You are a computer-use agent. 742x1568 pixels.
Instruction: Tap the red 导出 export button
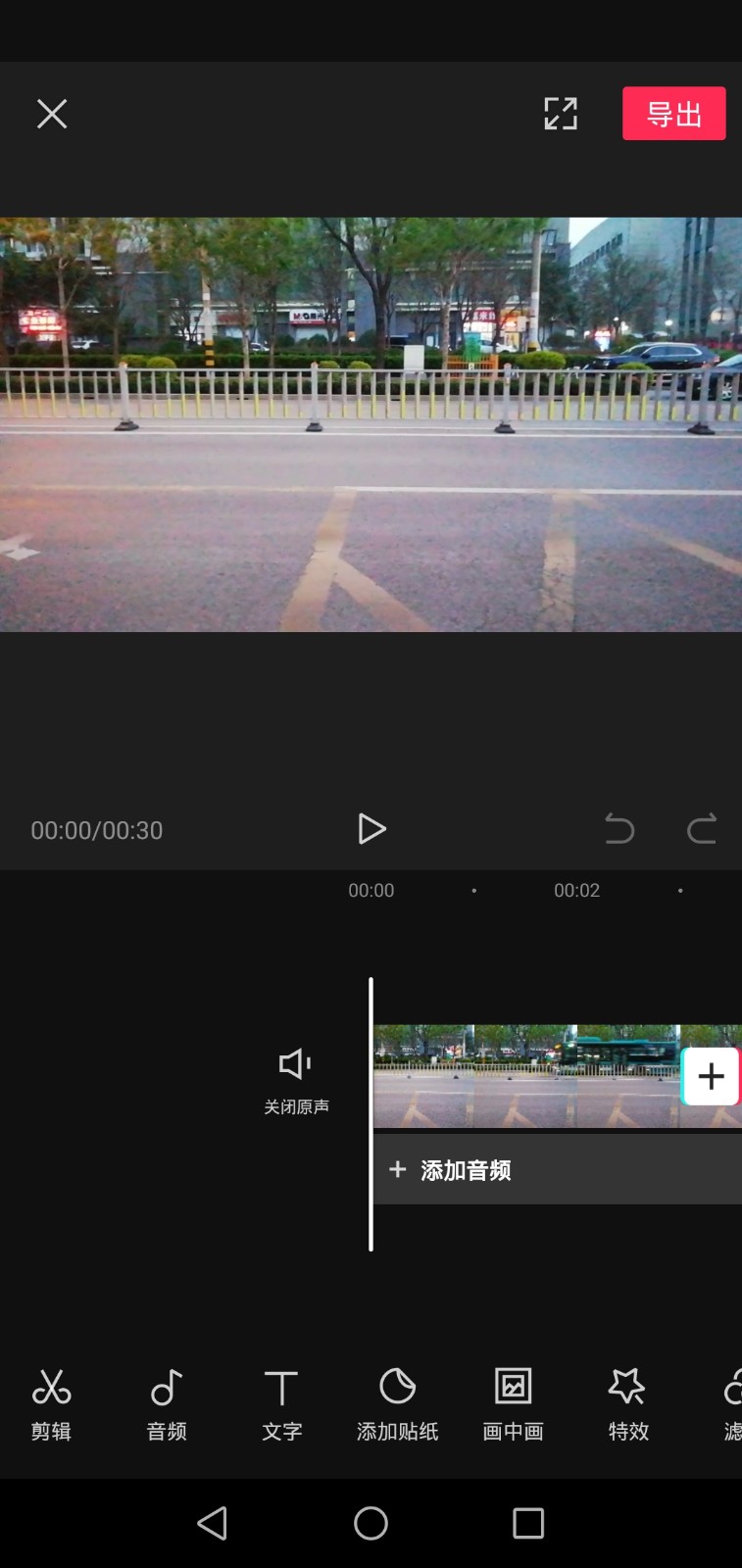point(673,114)
